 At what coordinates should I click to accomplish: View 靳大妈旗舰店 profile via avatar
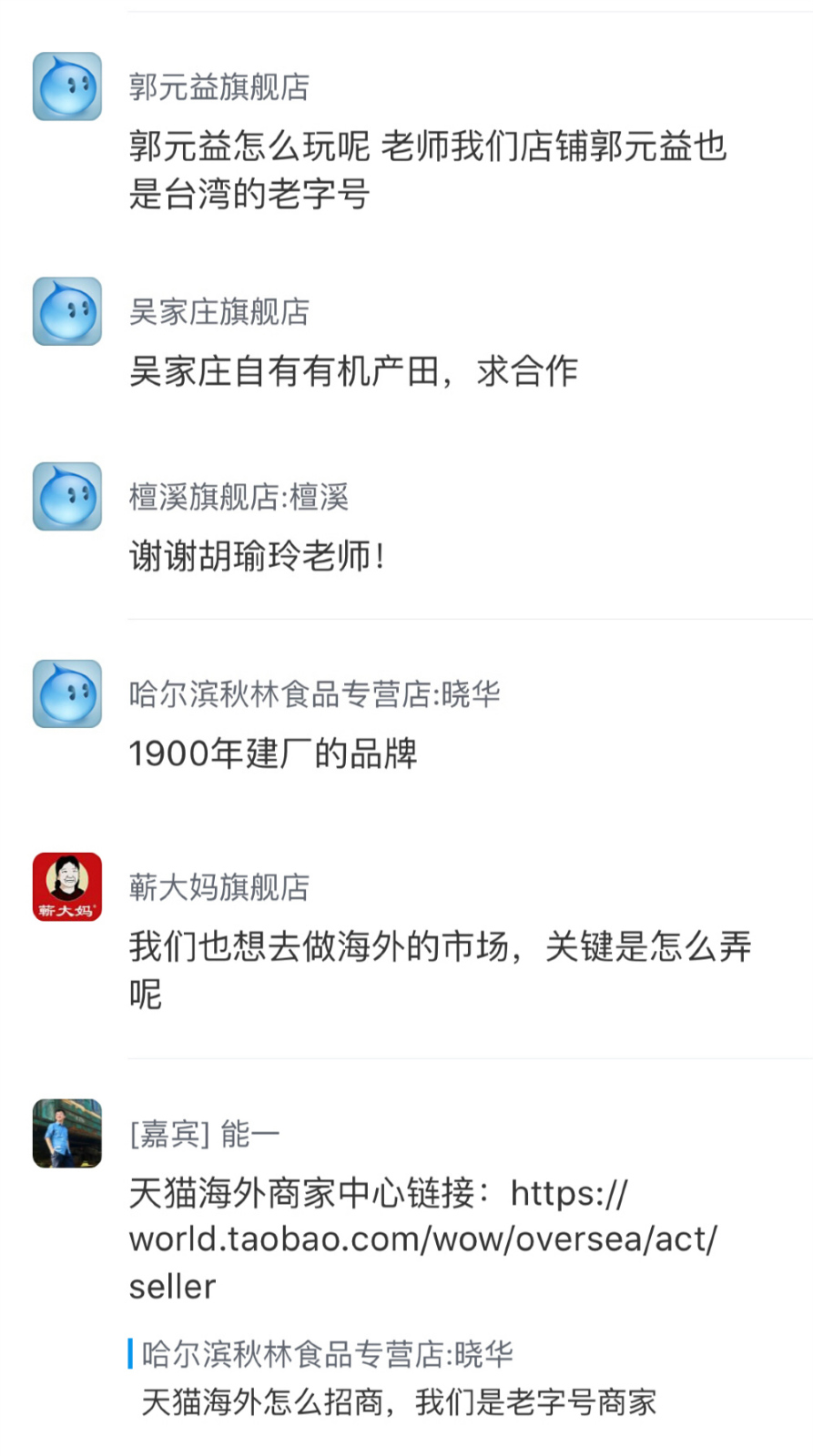(67, 886)
